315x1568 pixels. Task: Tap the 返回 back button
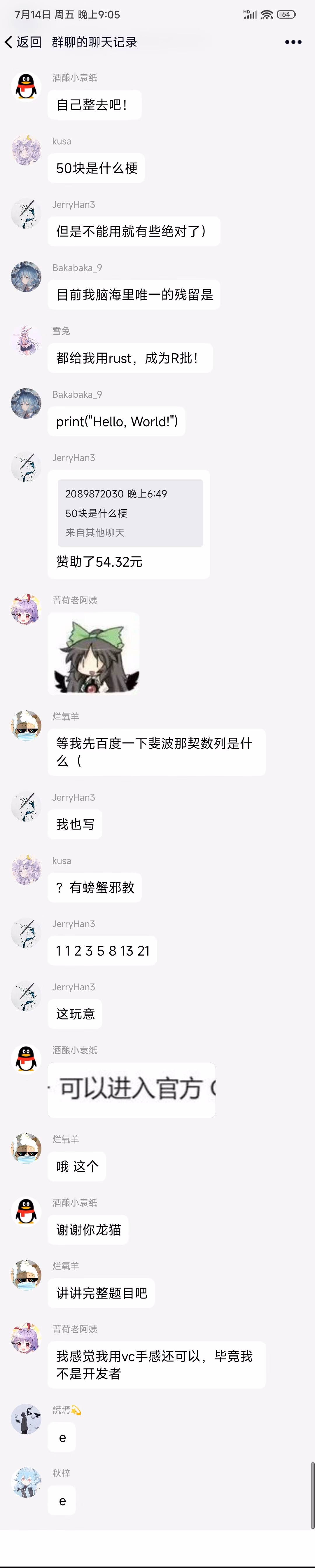coord(23,42)
